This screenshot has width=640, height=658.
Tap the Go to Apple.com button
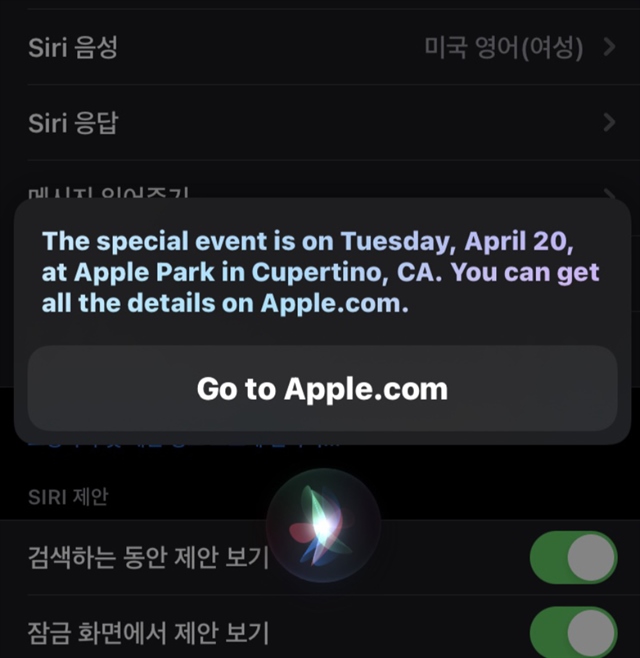click(322, 389)
